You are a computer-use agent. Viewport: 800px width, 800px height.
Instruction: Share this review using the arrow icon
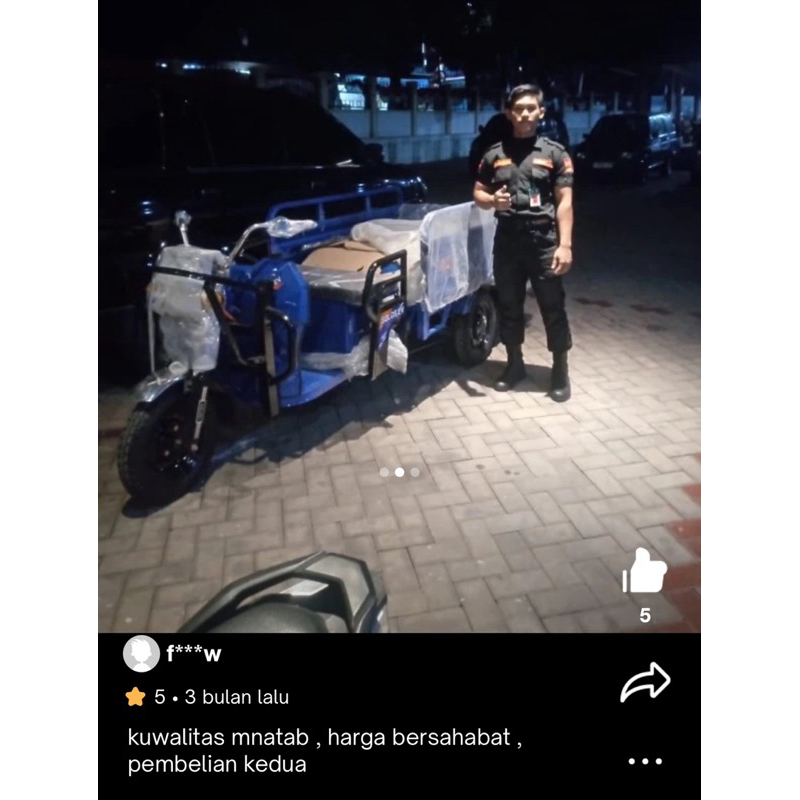point(645,683)
